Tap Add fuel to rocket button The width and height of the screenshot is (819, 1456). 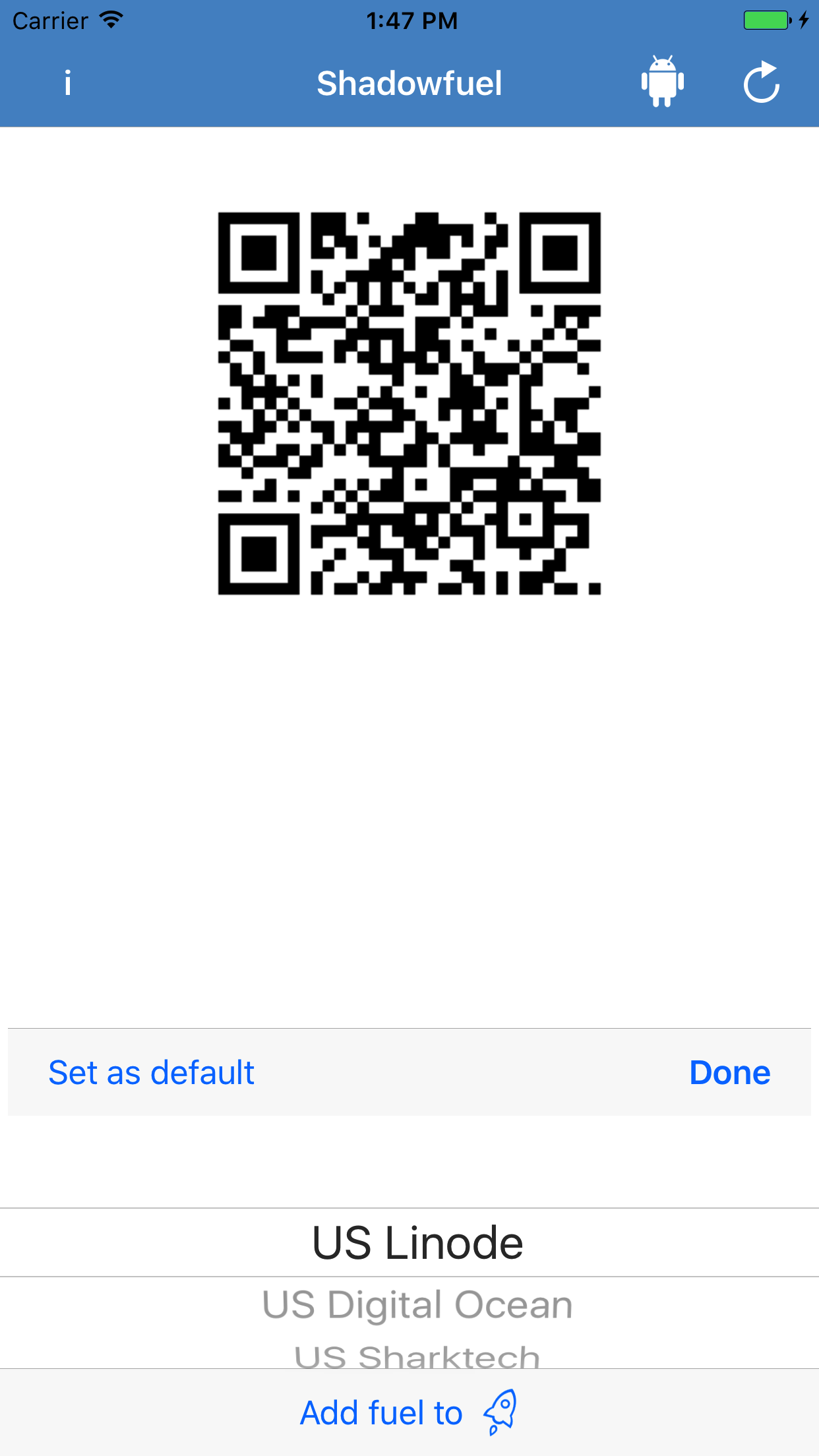click(409, 1412)
